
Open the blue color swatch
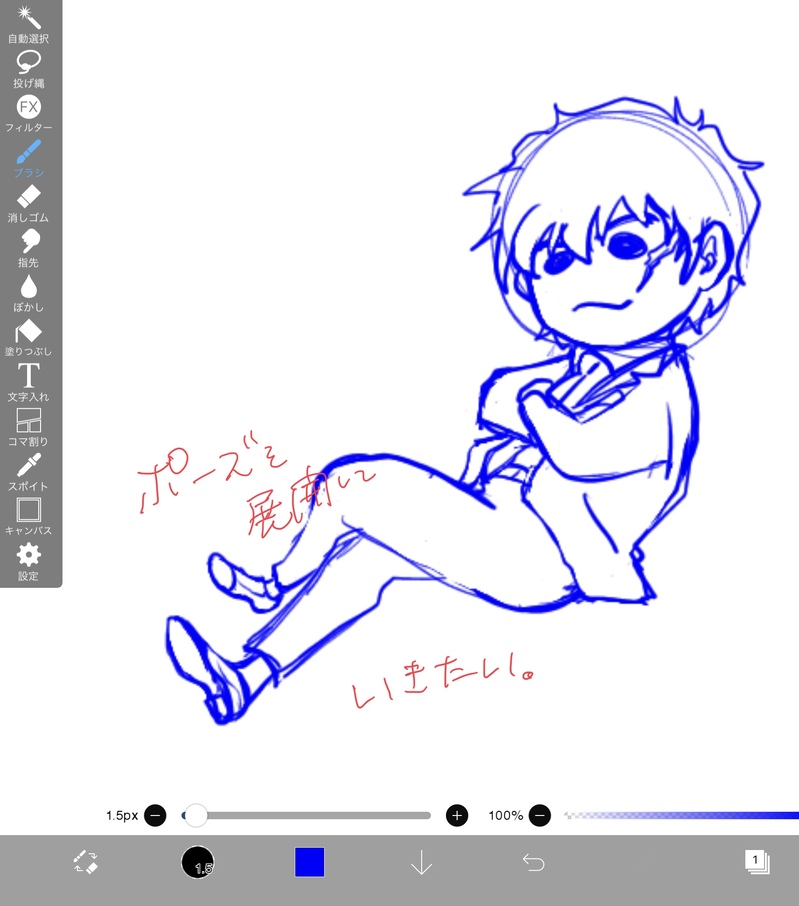(310, 862)
